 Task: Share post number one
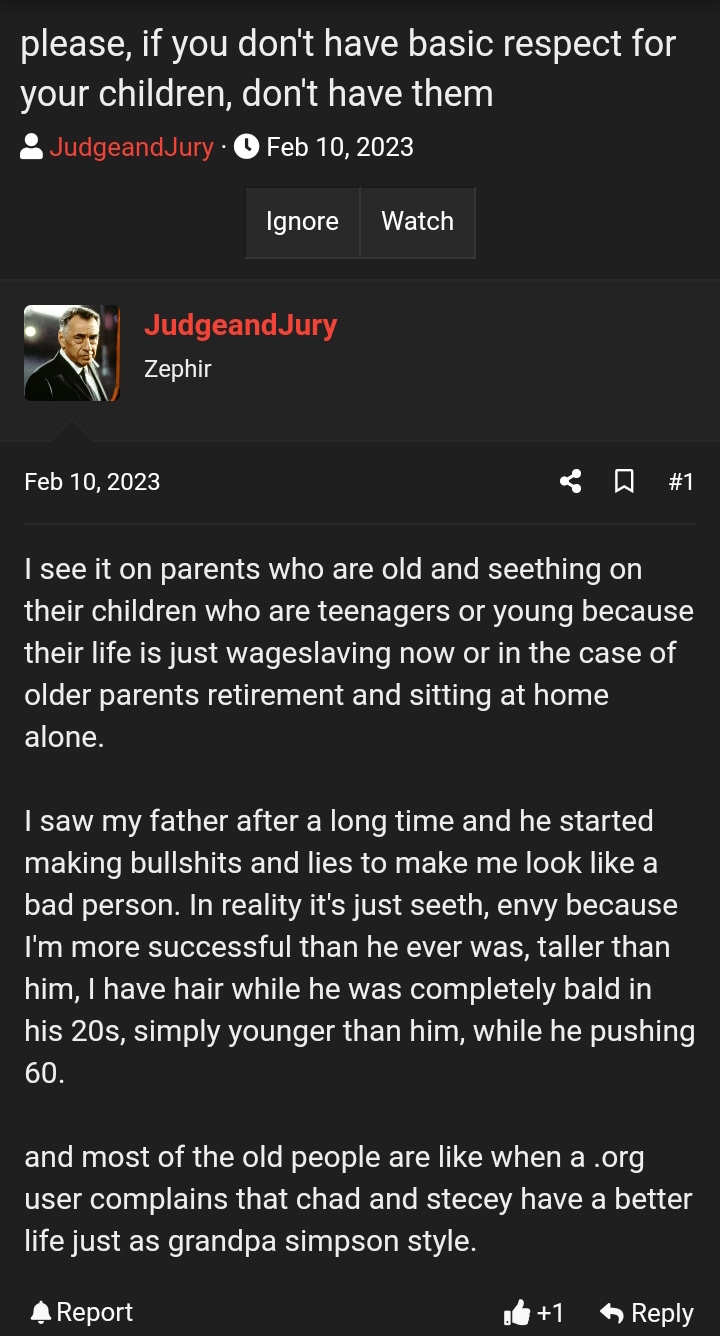(571, 482)
